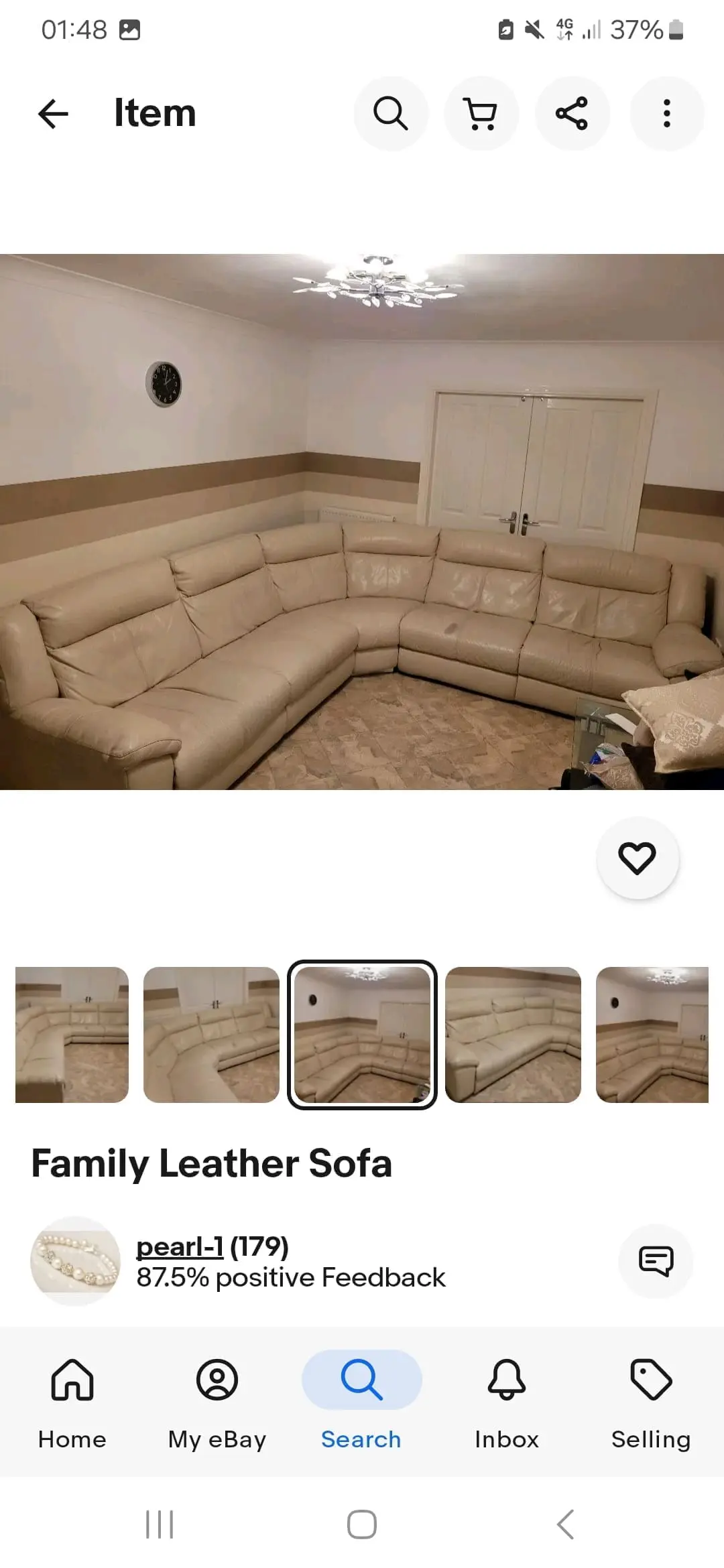Viewport: 724px width, 1568px height.
Task: Open the three-dot overflow menu
Action: [666, 113]
